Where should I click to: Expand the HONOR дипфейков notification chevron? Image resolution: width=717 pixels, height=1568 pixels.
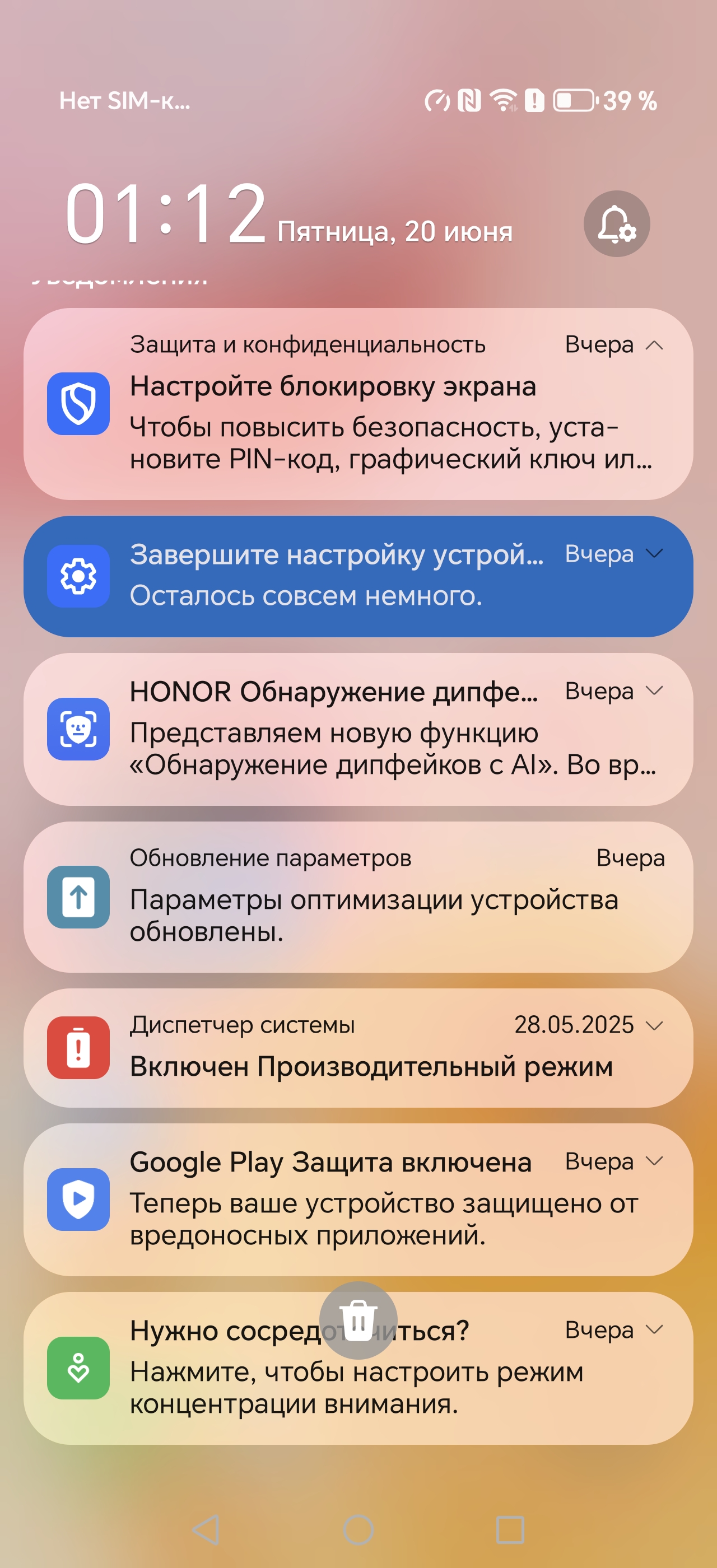[x=654, y=691]
